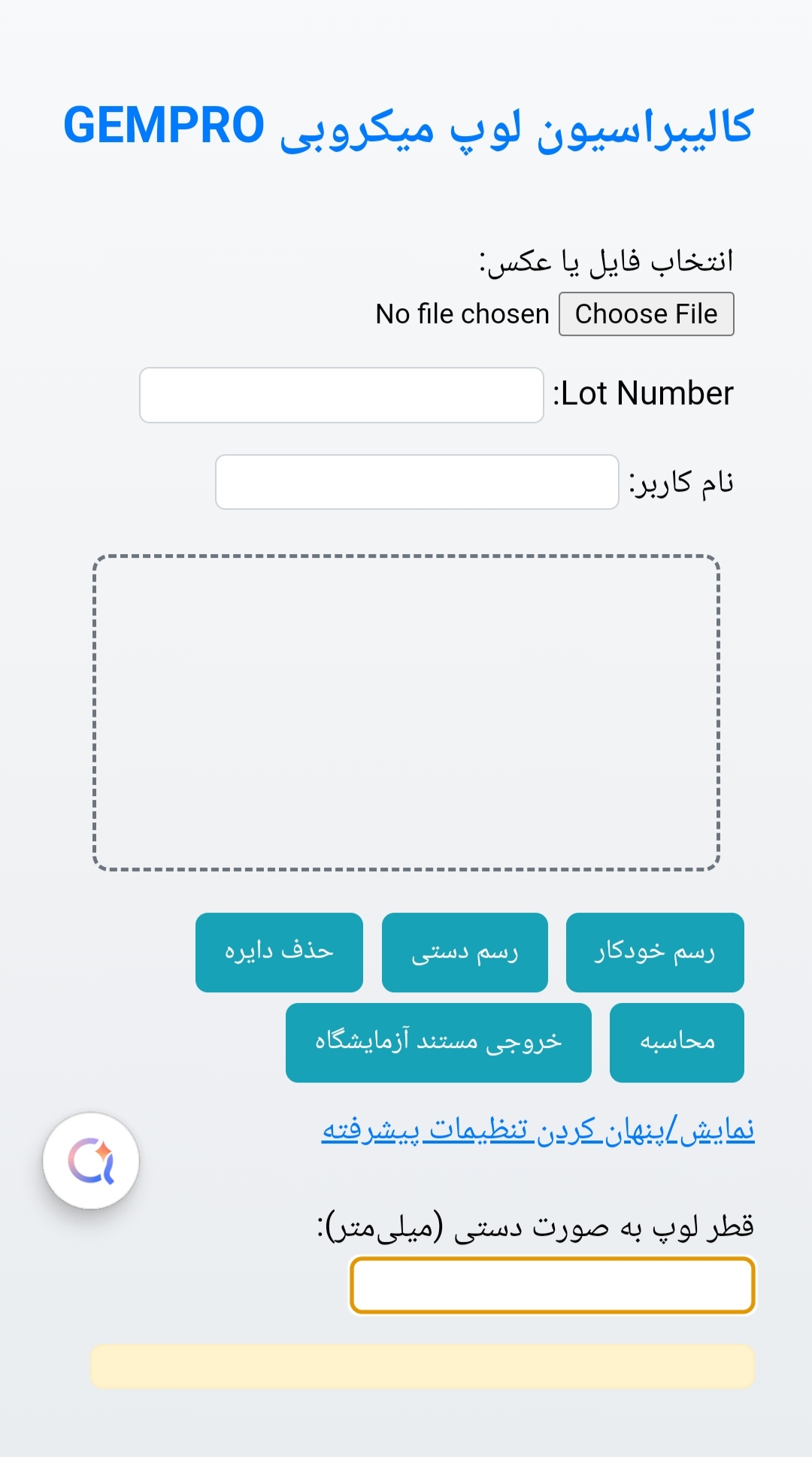Open the floating AI search assistant

click(x=91, y=1161)
